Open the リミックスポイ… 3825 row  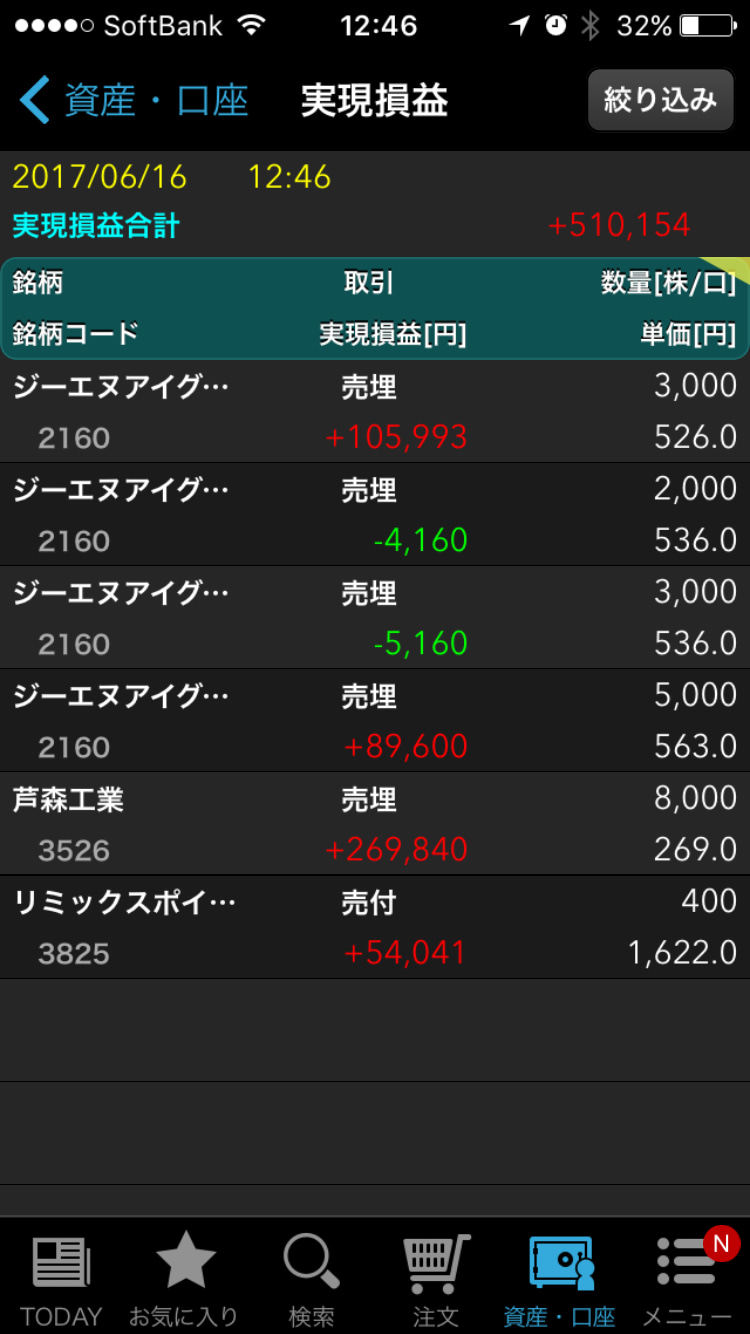375,927
